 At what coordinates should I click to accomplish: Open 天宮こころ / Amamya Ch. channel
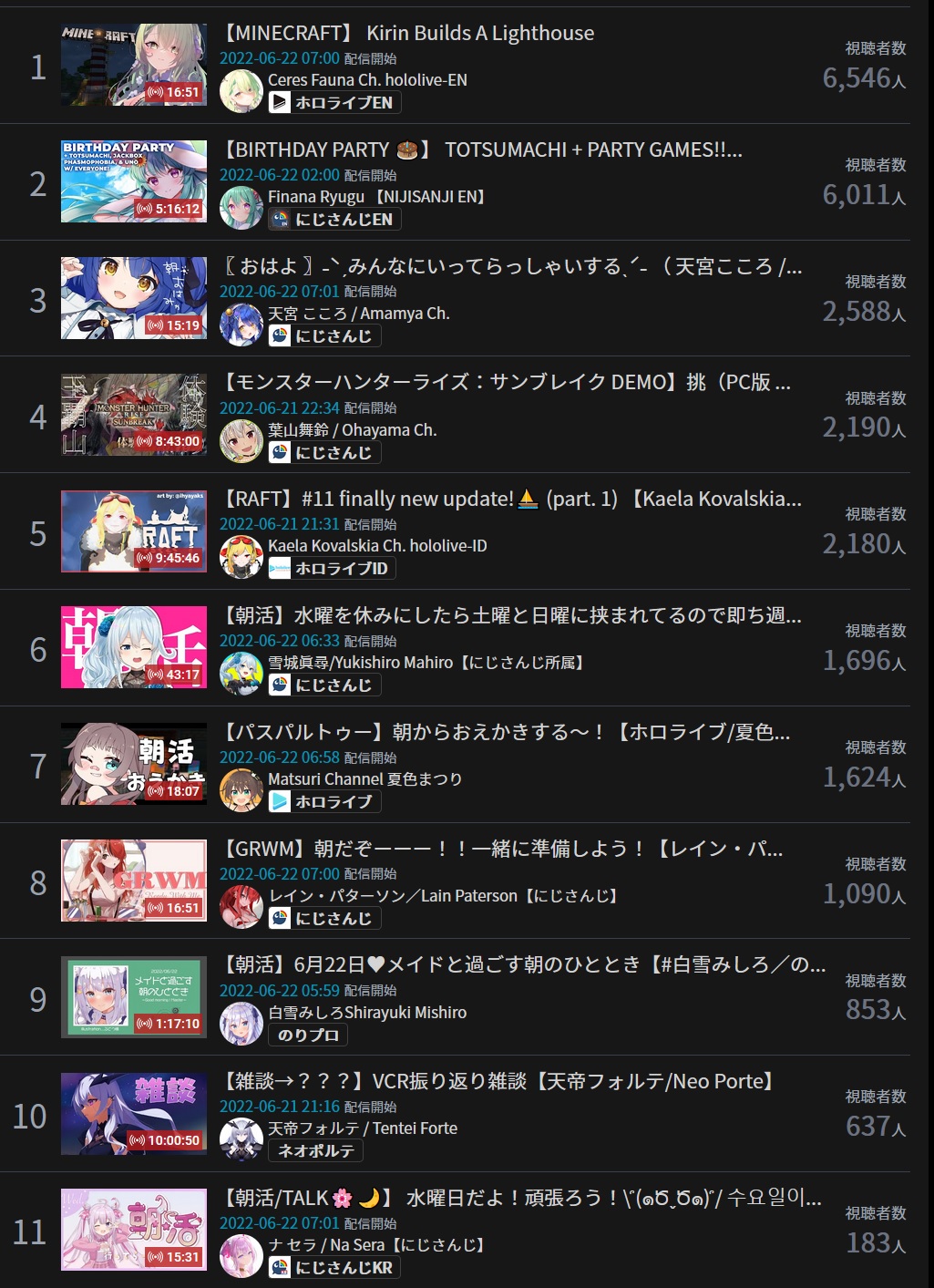tap(358, 314)
